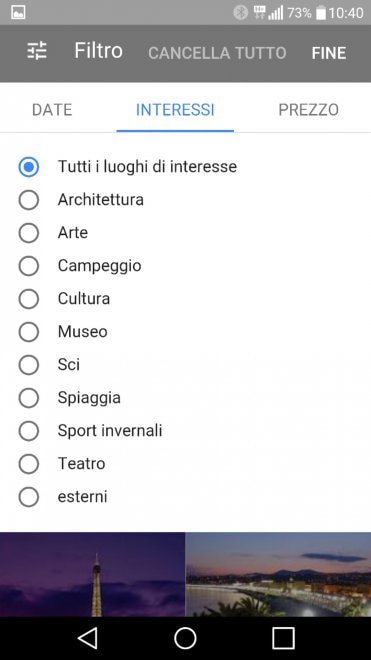
Task: Go back with the system back button
Action: pyautogui.click(x=88, y=638)
